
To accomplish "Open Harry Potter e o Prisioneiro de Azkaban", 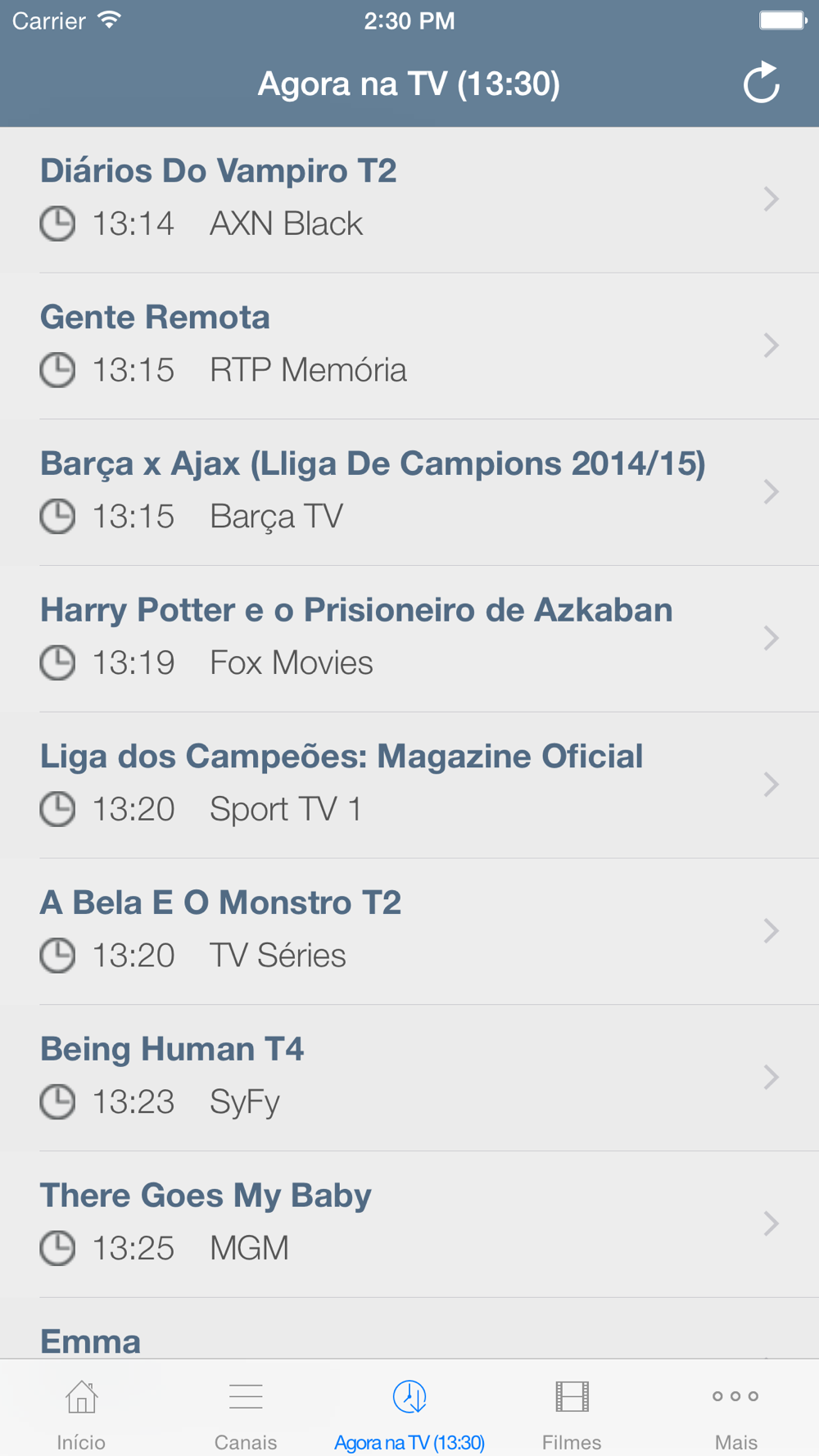I will tap(409, 639).
